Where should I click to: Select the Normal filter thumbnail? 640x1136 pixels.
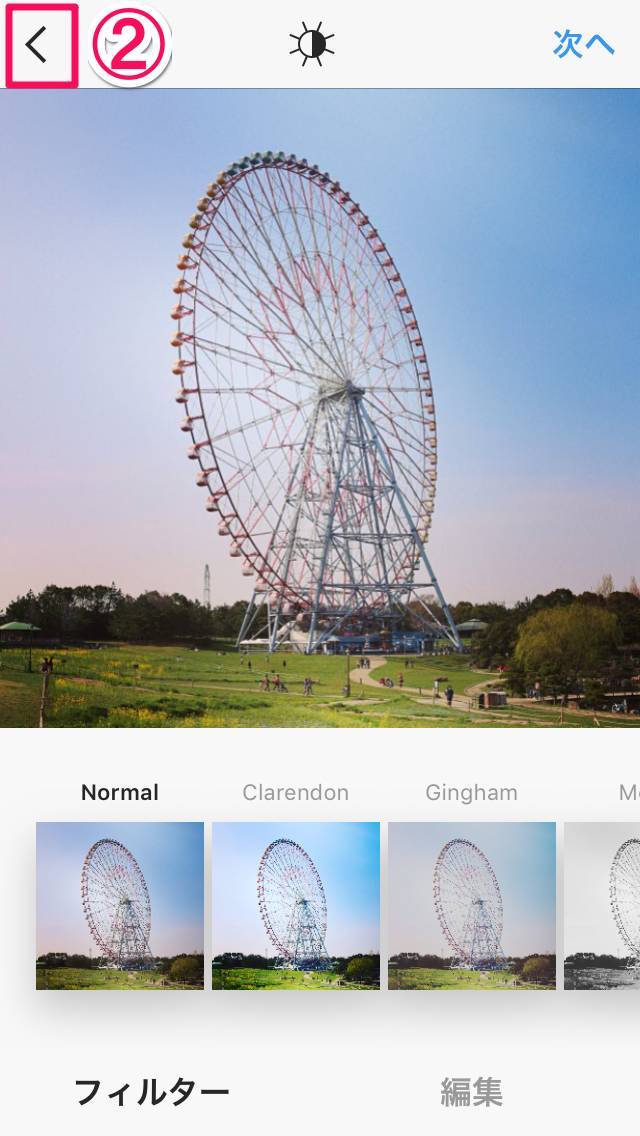click(x=120, y=906)
